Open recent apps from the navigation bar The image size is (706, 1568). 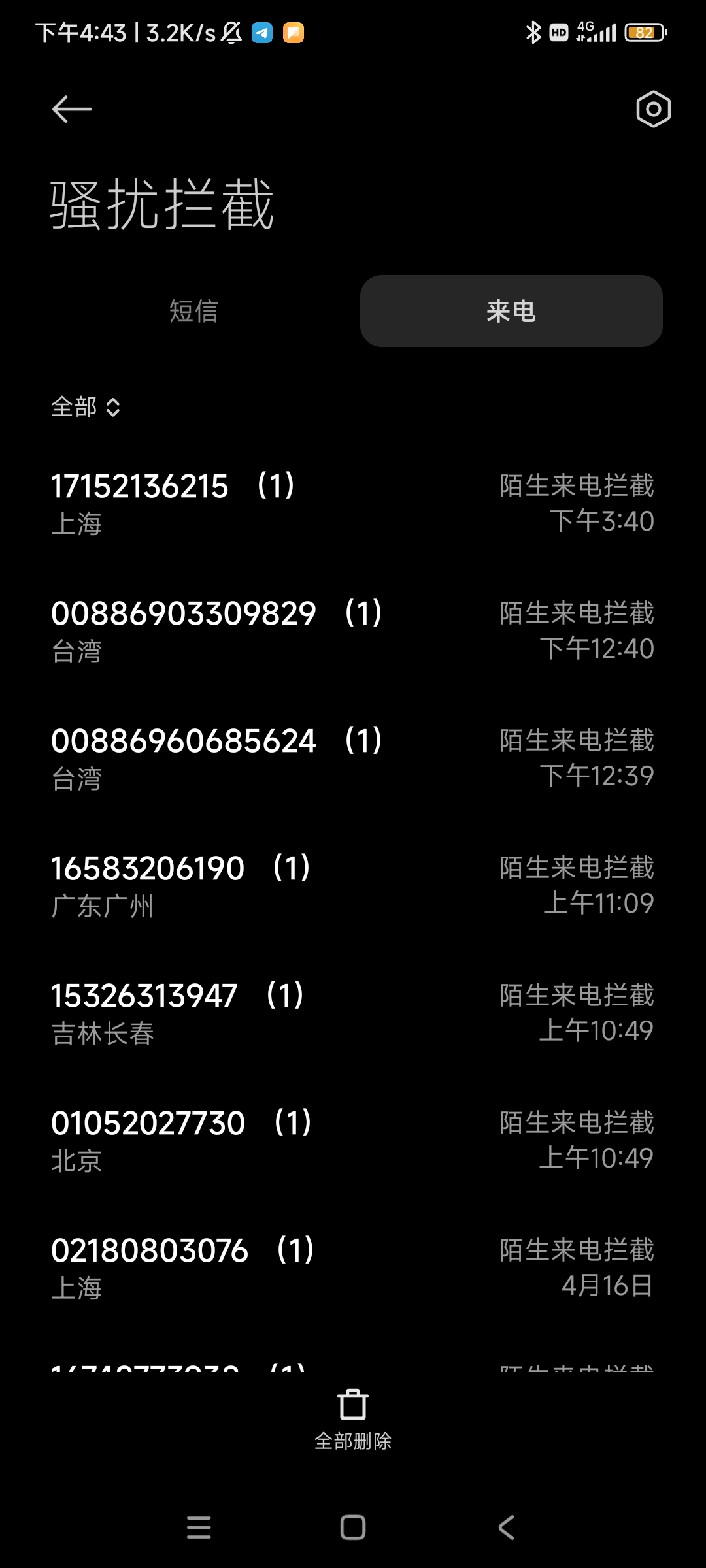(199, 1527)
